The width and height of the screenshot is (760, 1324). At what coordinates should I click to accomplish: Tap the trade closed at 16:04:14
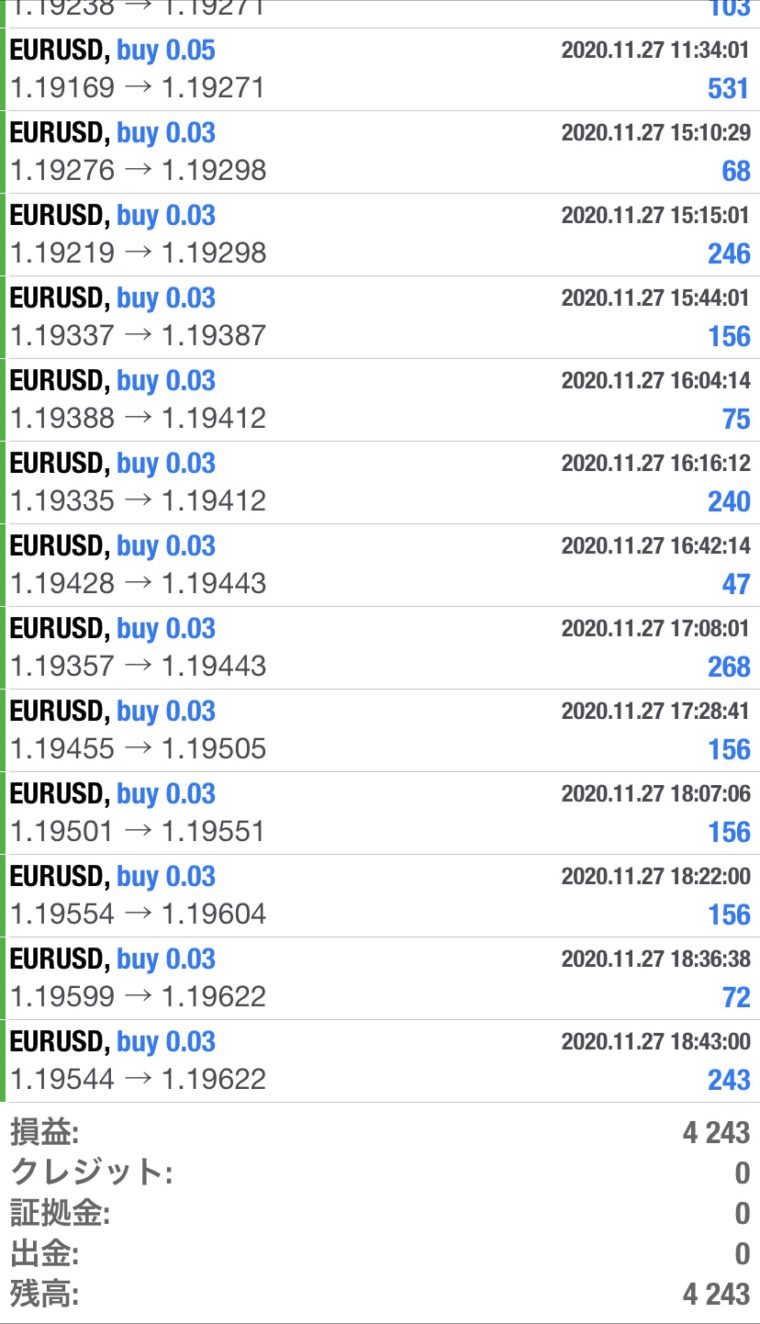(x=380, y=400)
